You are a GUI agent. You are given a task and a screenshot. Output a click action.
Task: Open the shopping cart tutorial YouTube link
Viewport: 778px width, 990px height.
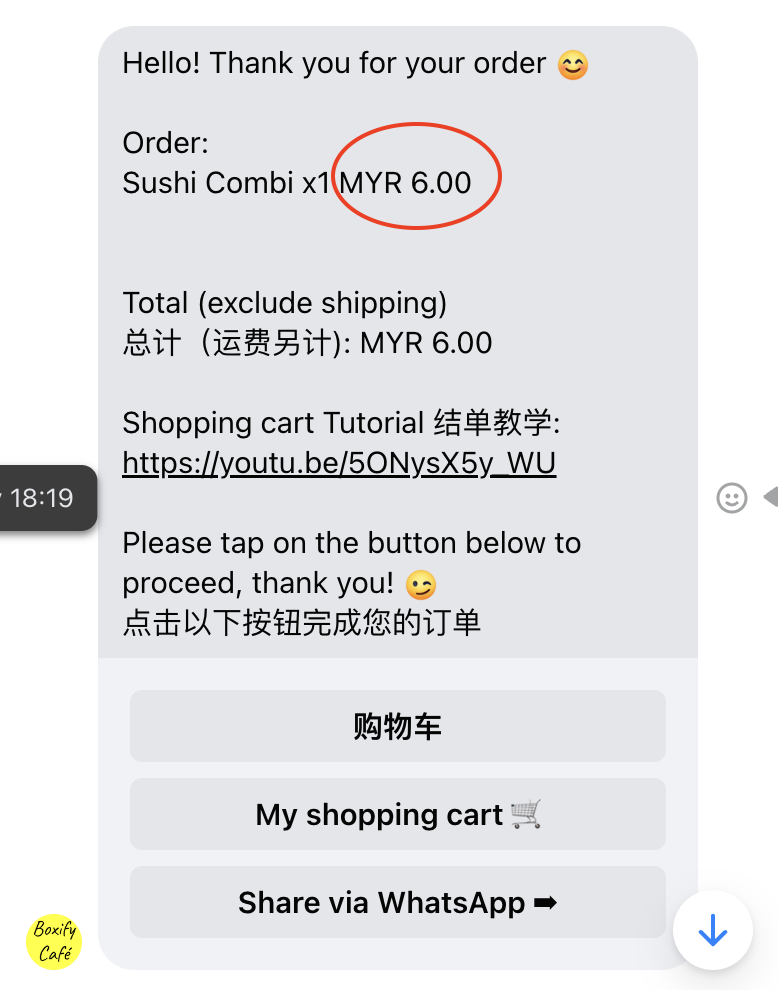point(338,463)
